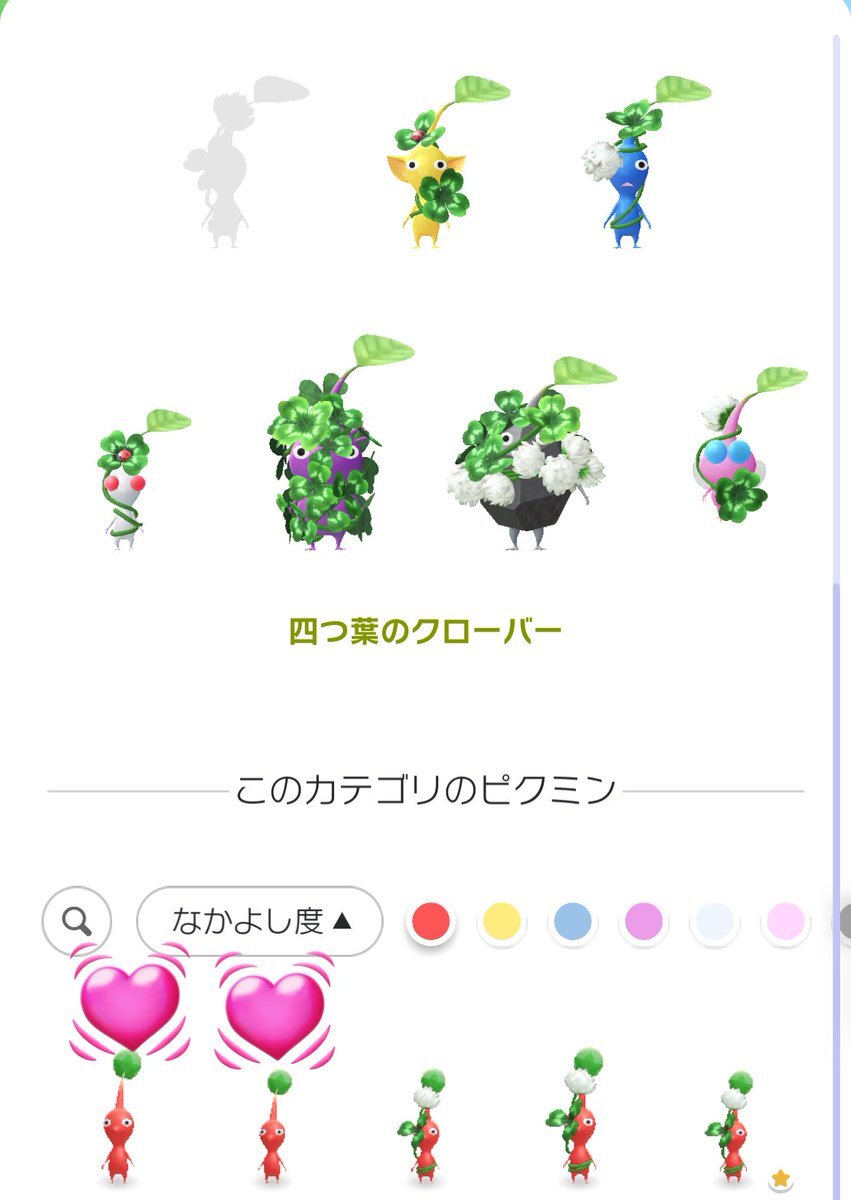Filter by yellow Pikmin
Screen dimensions: 851x1200
click(x=502, y=921)
